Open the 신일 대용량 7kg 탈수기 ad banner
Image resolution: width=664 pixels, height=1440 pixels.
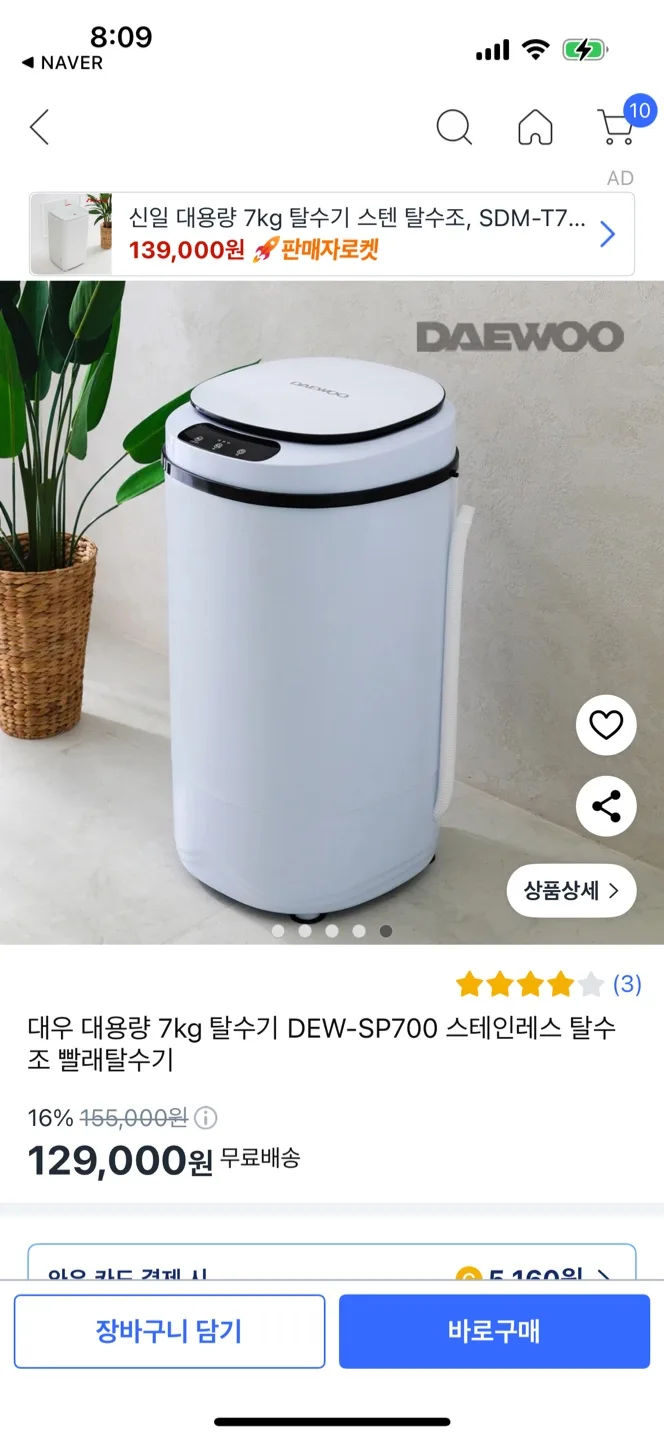[x=332, y=234]
